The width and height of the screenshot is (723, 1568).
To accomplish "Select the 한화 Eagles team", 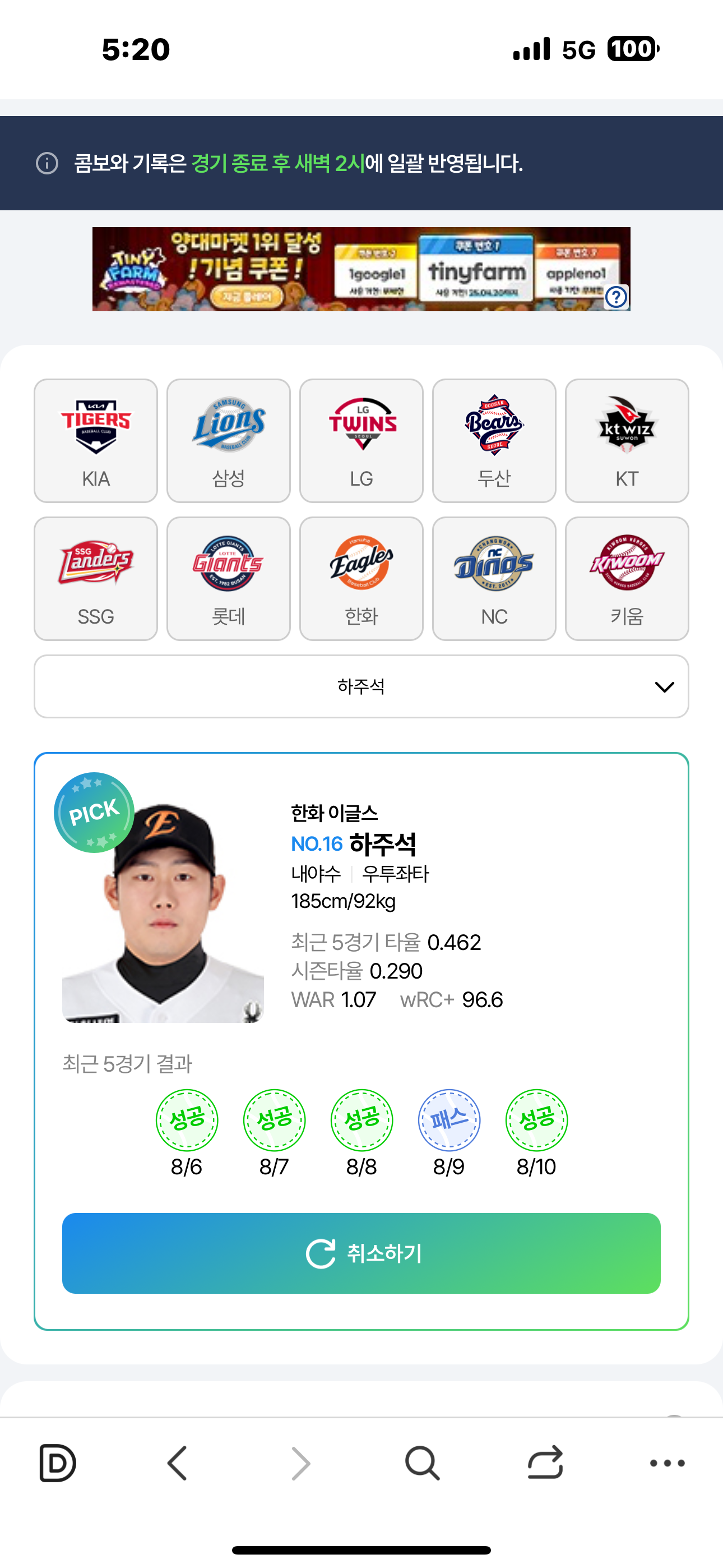I will pos(361,578).
